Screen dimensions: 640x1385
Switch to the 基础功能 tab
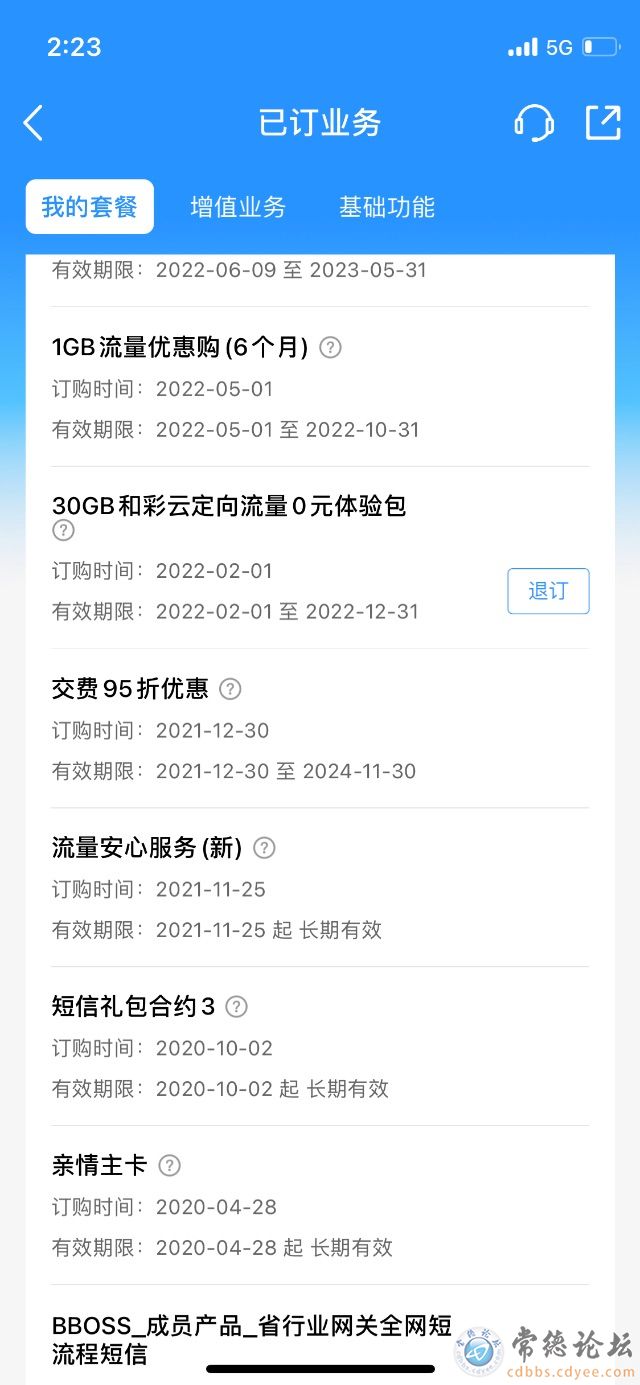[x=386, y=207]
